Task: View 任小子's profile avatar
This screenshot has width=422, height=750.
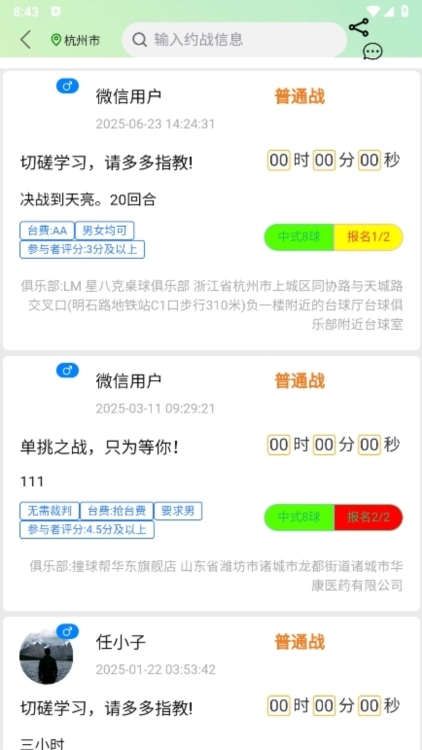Action: click(x=46, y=656)
